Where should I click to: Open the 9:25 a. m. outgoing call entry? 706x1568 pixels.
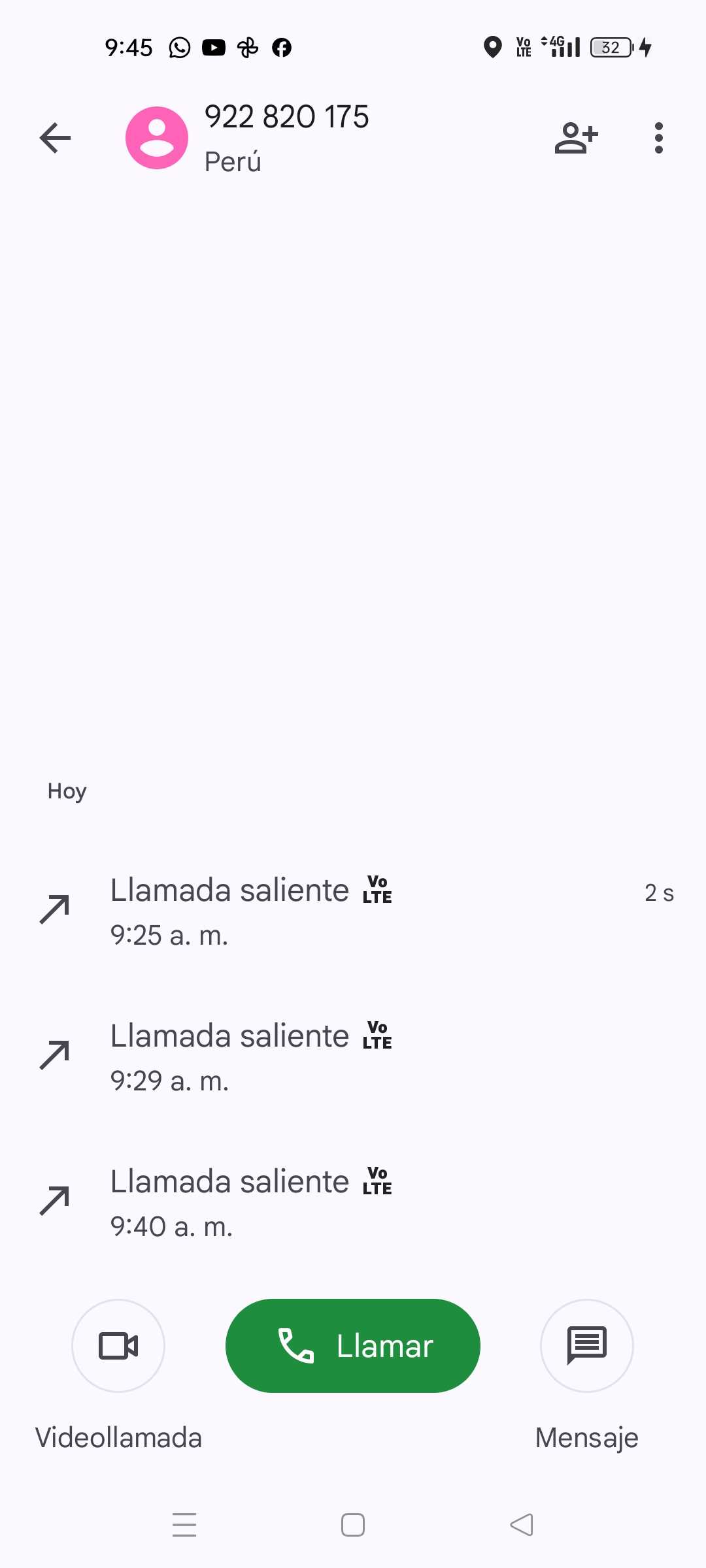353,912
